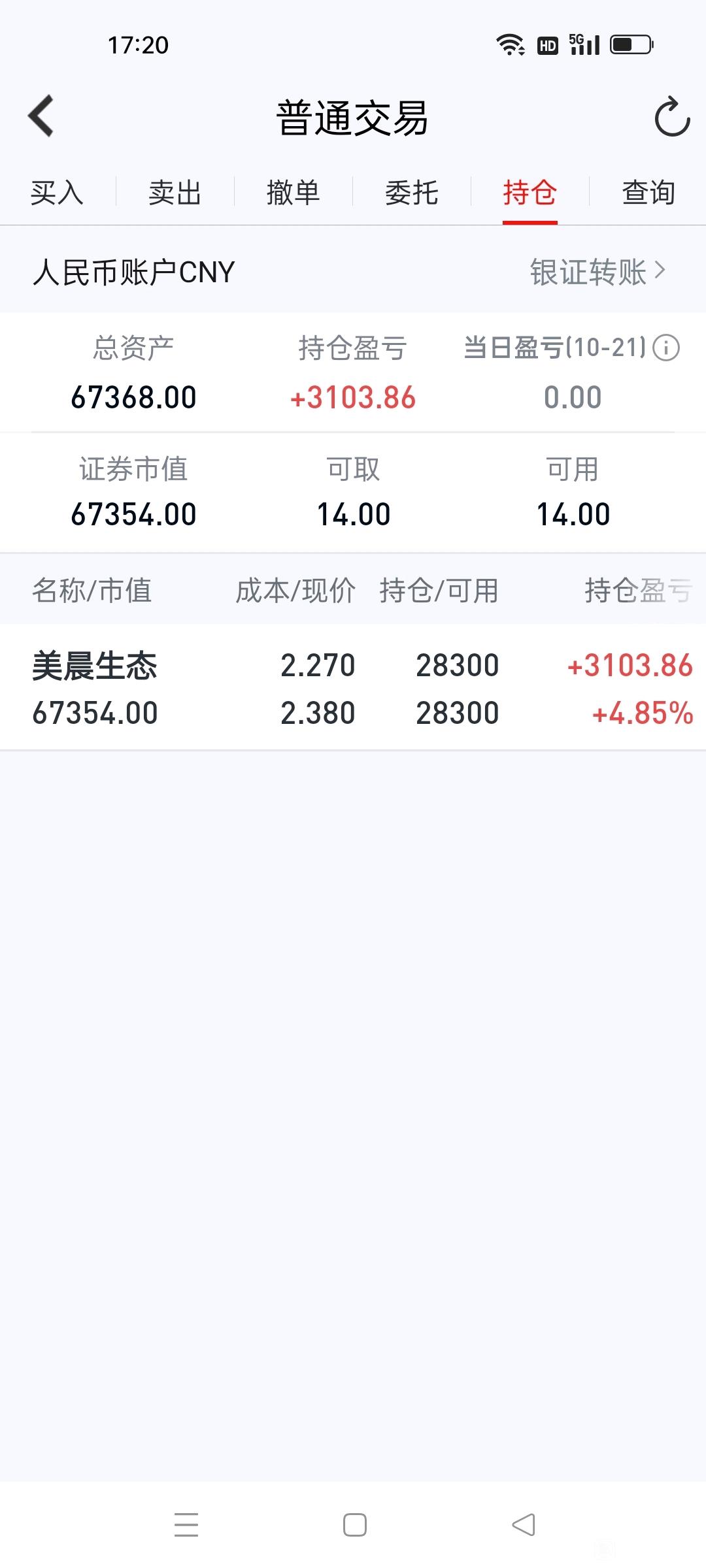Switch to the 买入 tab
The height and width of the screenshot is (1568, 706).
58,193
